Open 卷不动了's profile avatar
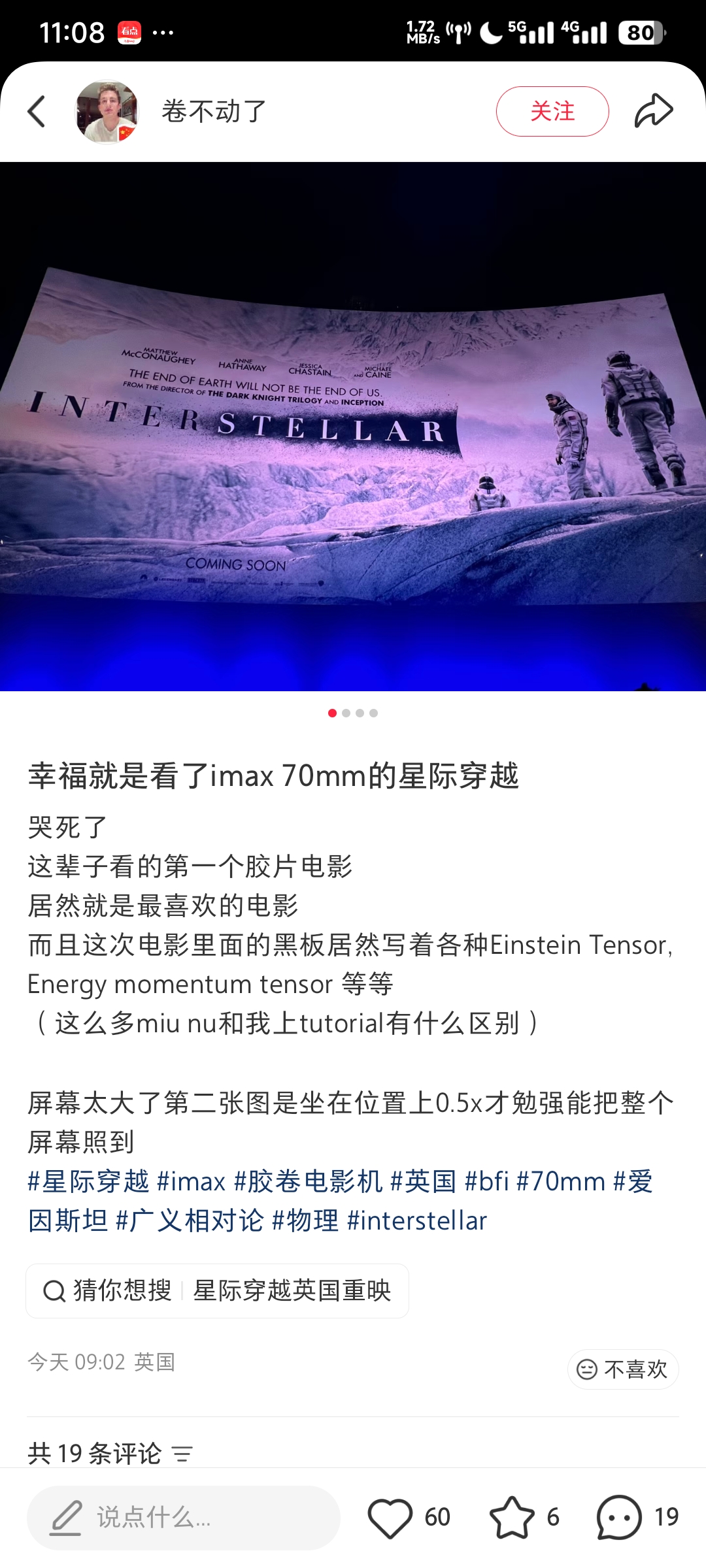Viewport: 706px width, 1568px height. click(107, 112)
